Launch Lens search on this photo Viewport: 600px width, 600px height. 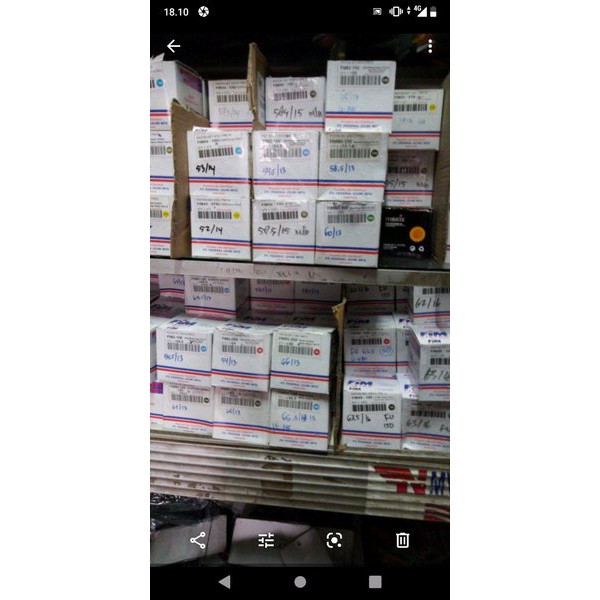334,540
